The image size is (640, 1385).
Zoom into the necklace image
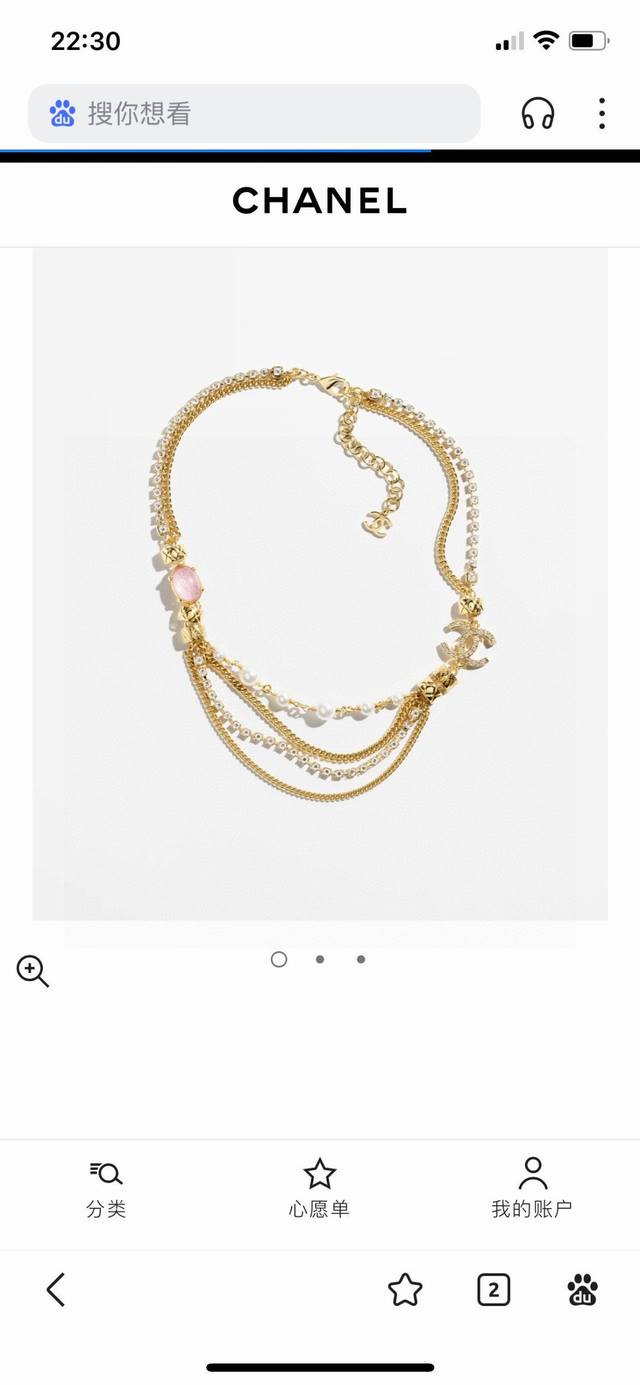[x=32, y=970]
